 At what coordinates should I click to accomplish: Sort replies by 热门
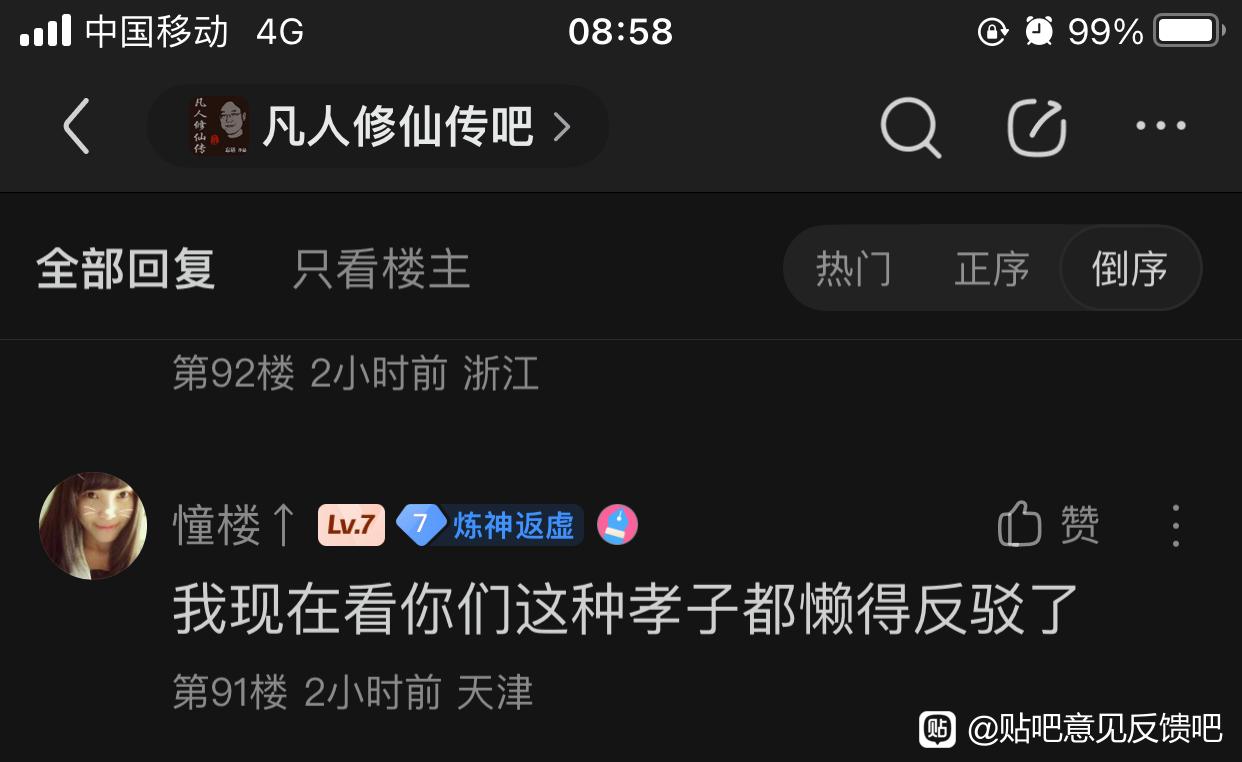point(853,268)
